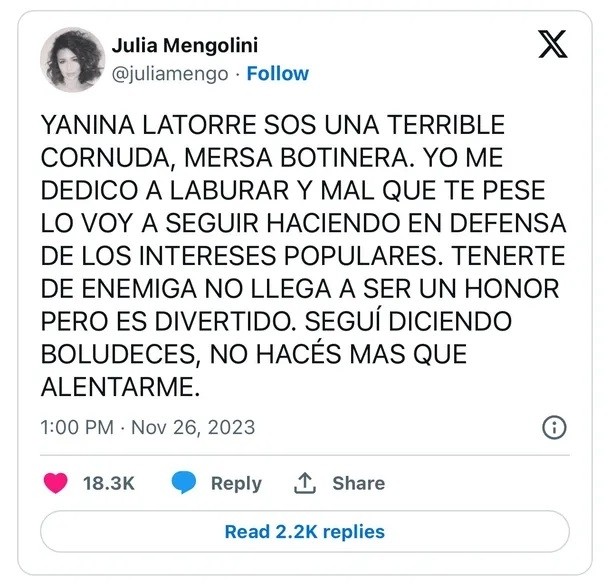Reply to the tweet
This screenshot has width=610, height=587.
click(216, 483)
